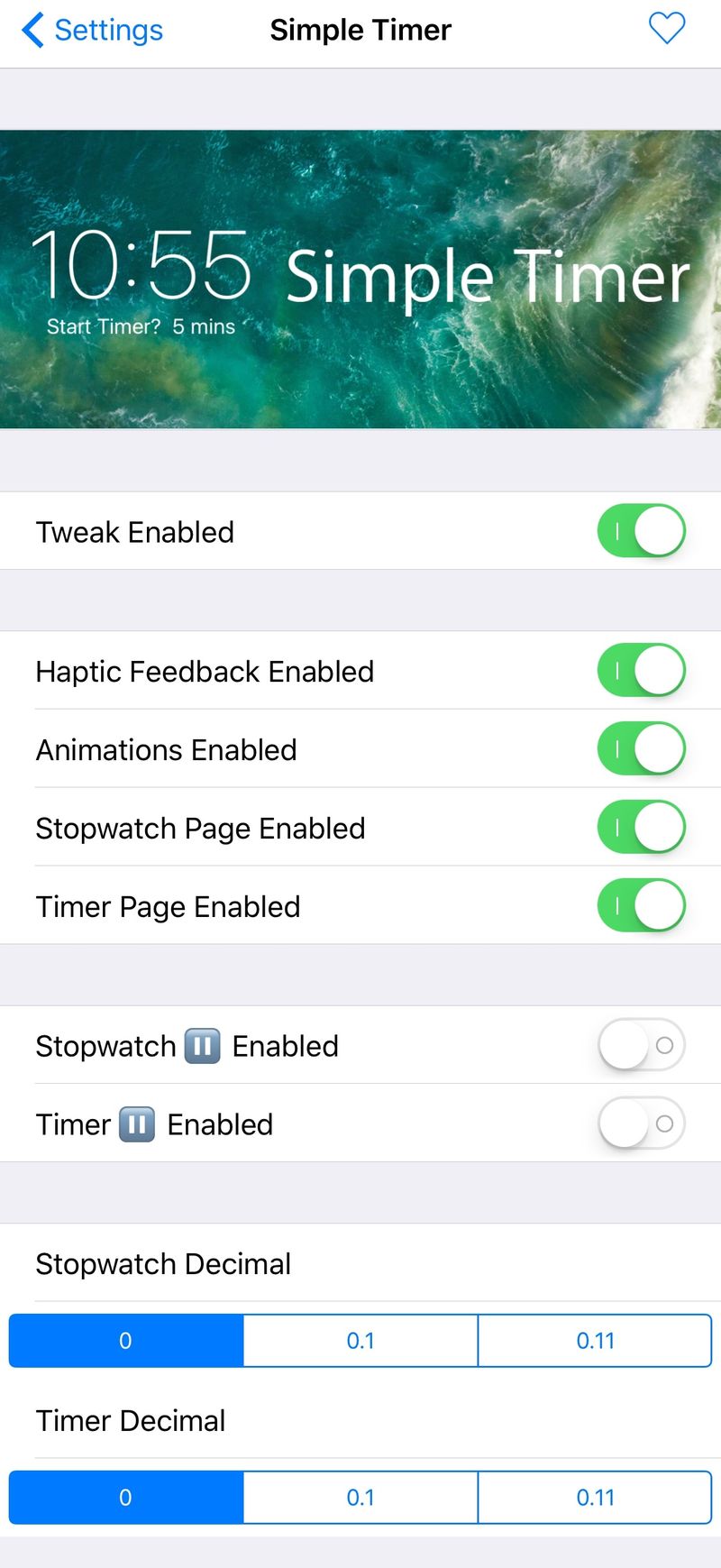Select 0 for Timer Decimal

126,1498
